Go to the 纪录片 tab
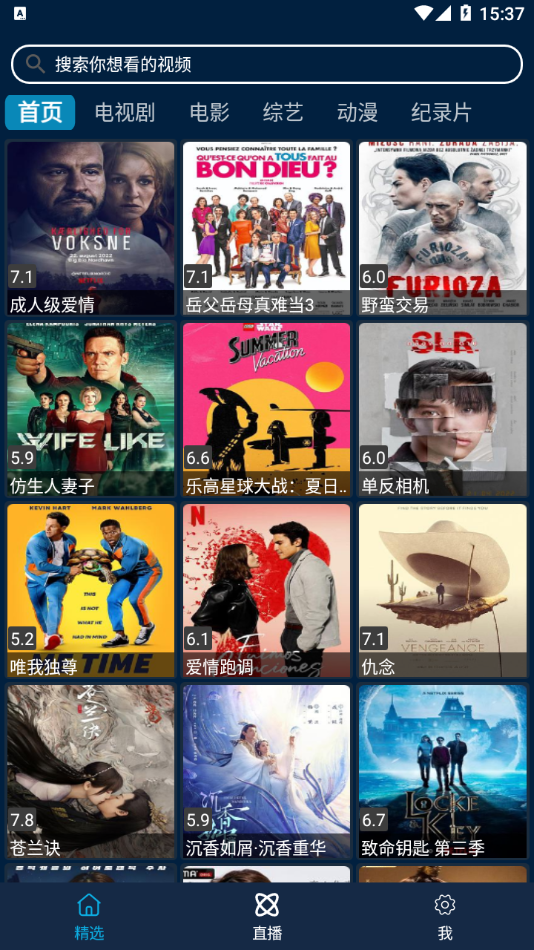 (x=441, y=113)
